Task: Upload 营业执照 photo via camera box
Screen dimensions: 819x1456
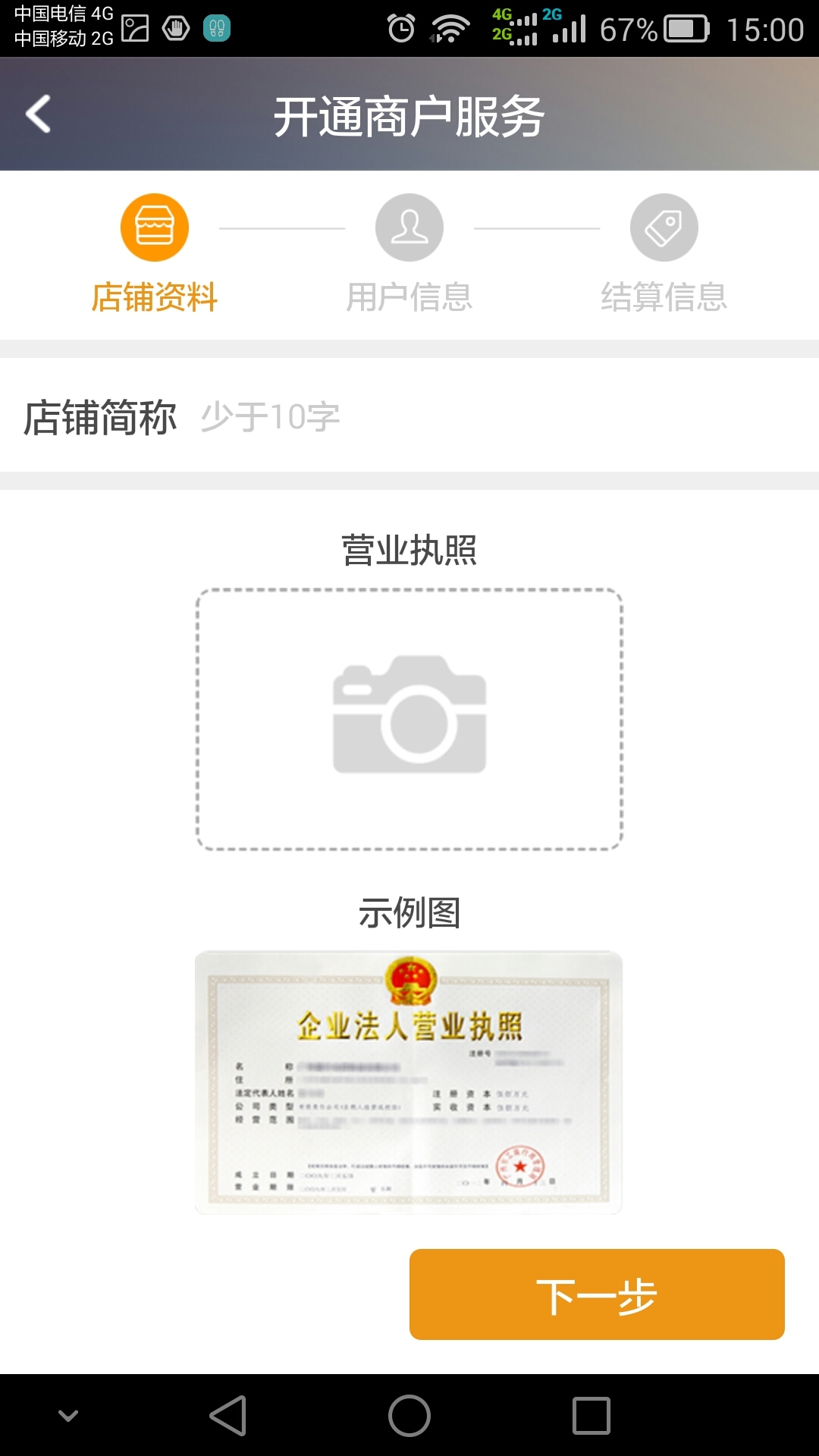Action: tap(409, 719)
